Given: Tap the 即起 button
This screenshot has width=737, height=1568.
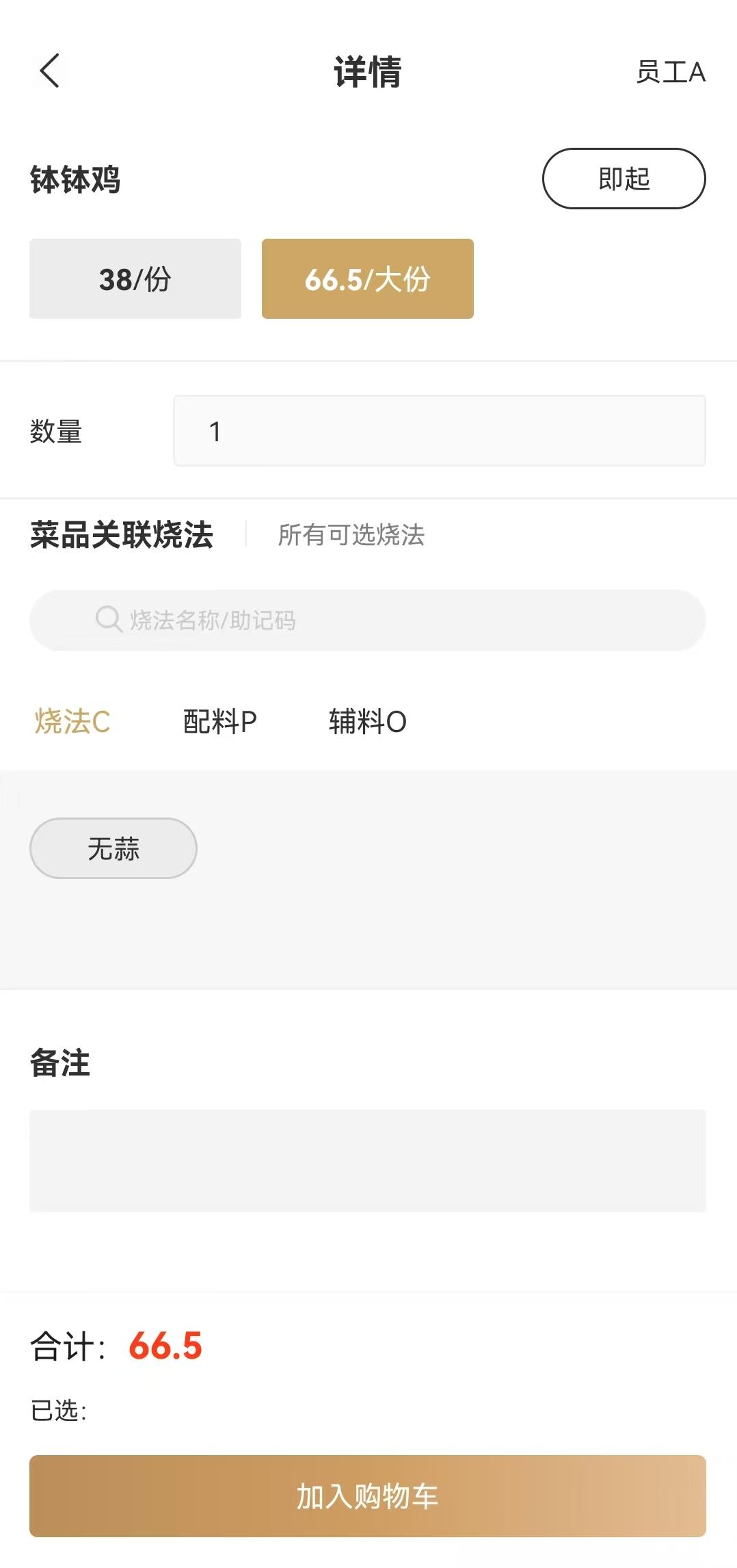Looking at the screenshot, I should point(624,179).
